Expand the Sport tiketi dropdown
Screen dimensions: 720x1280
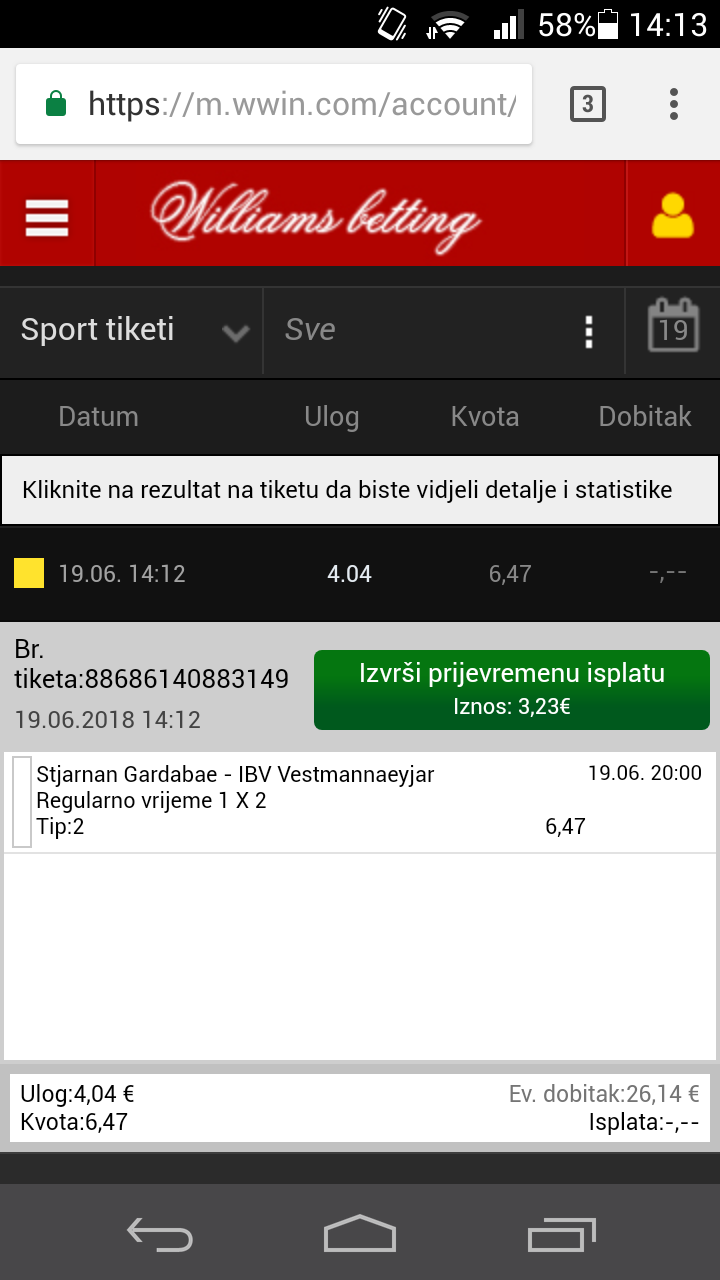coord(132,330)
